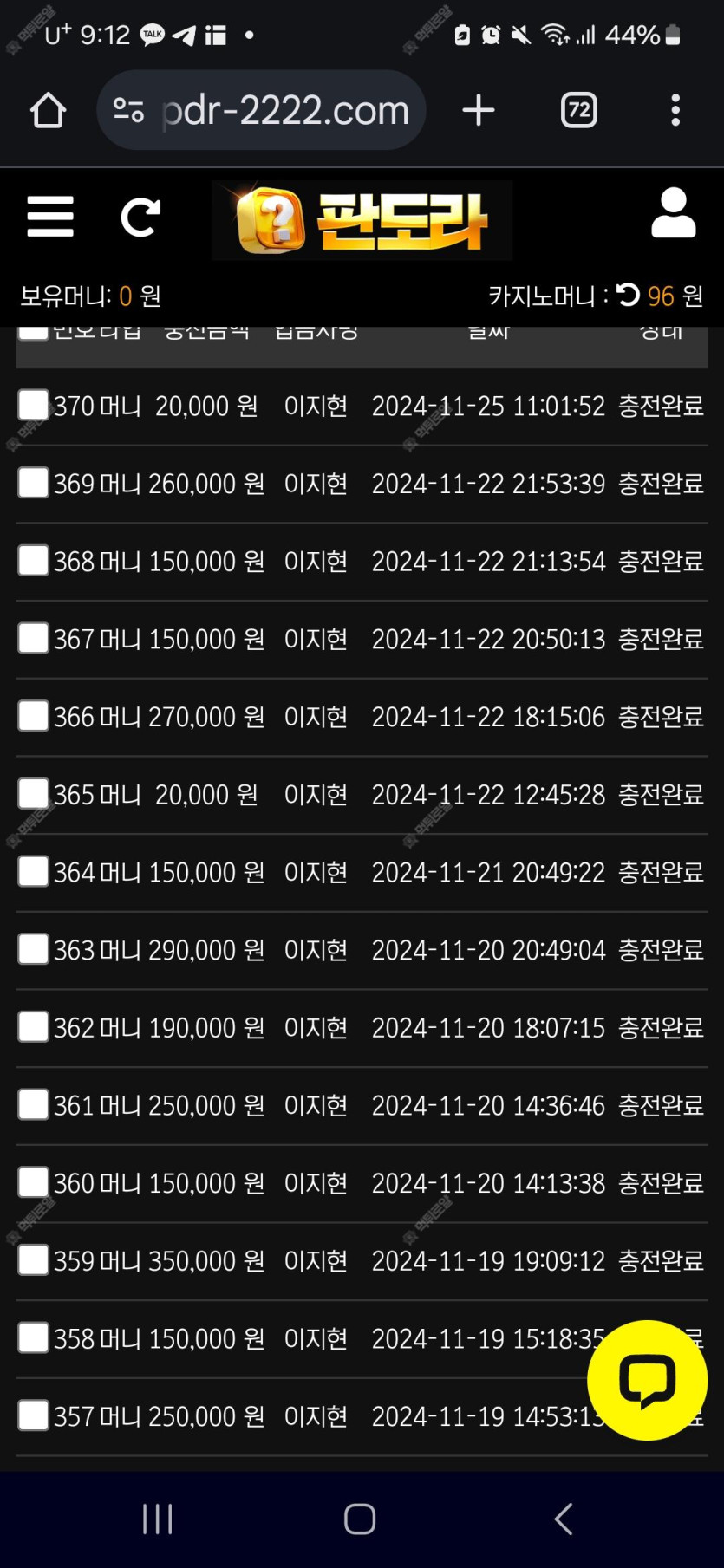Open the yellow live chat button
This screenshot has height=1568, width=724.
[647, 1380]
